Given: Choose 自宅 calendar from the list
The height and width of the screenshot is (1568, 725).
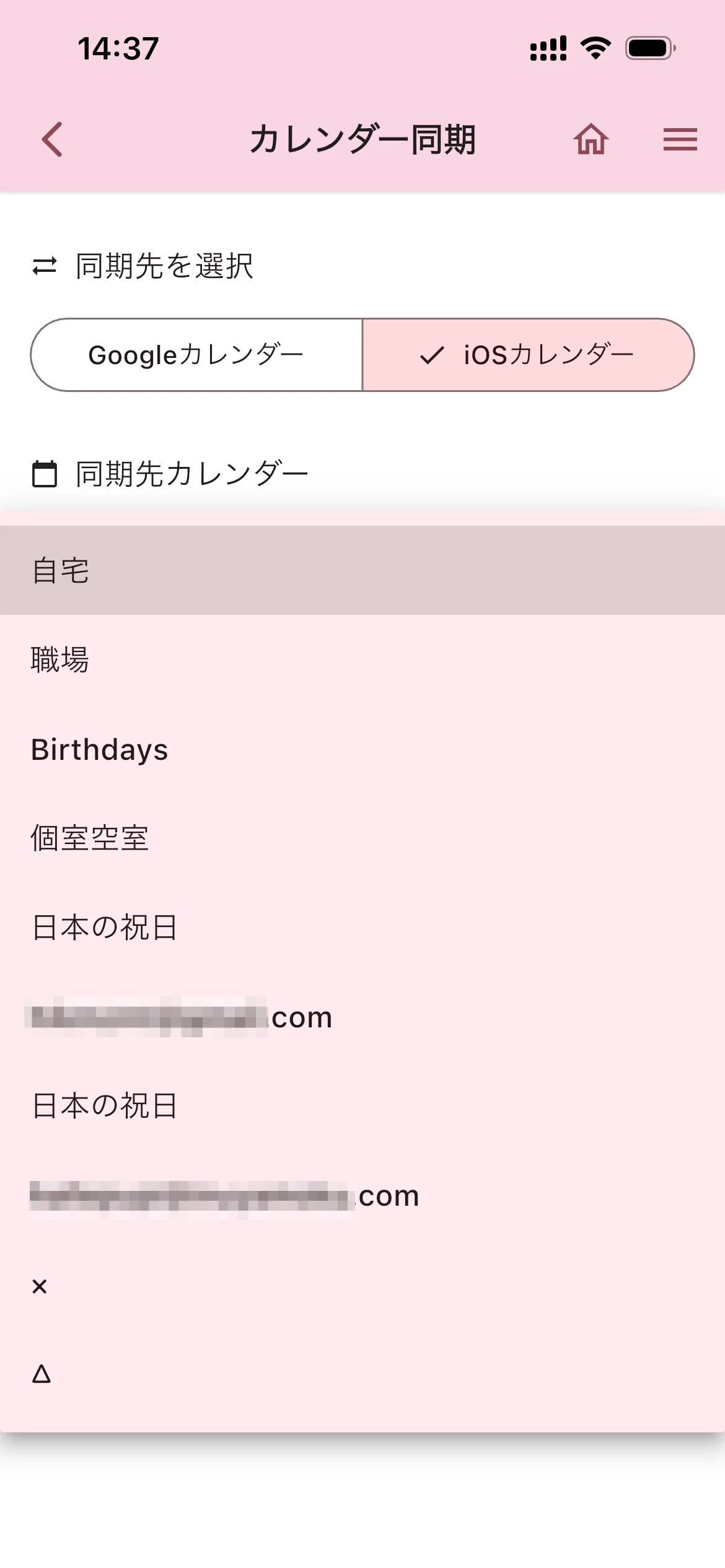Looking at the screenshot, I should [362, 570].
